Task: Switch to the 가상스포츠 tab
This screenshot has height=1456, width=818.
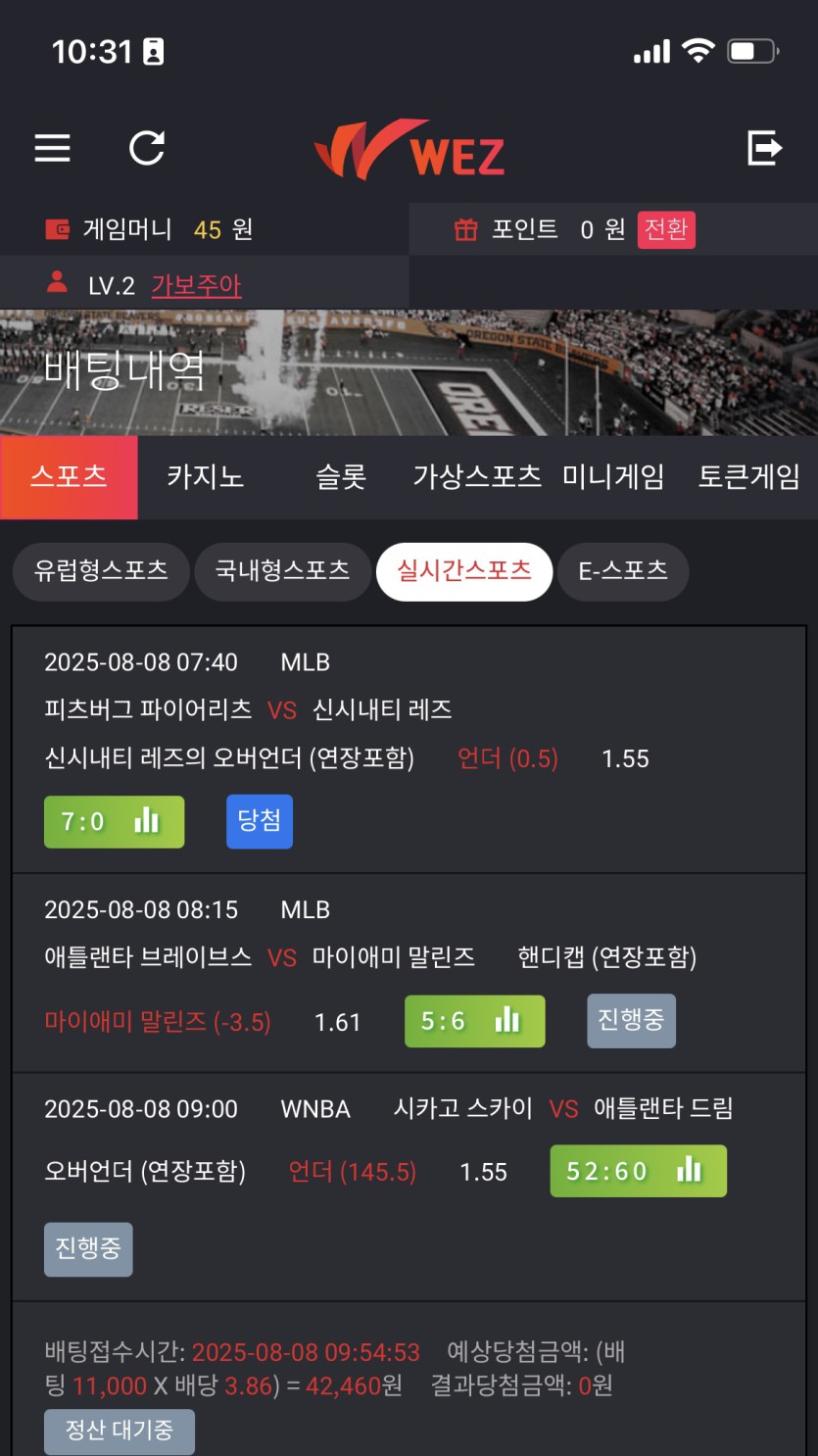Action: (x=477, y=477)
